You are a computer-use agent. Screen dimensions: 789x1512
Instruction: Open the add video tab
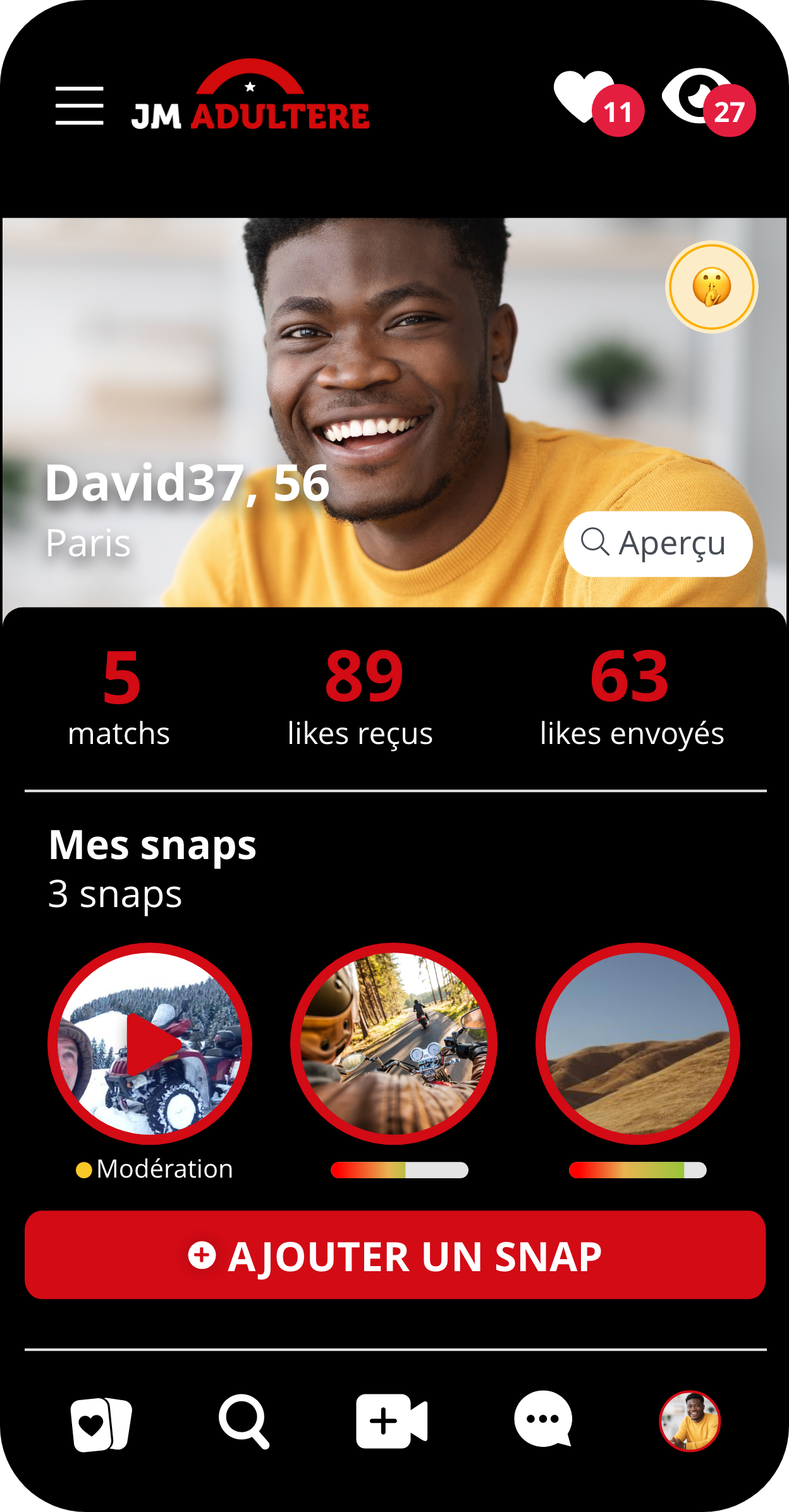coord(392,1421)
